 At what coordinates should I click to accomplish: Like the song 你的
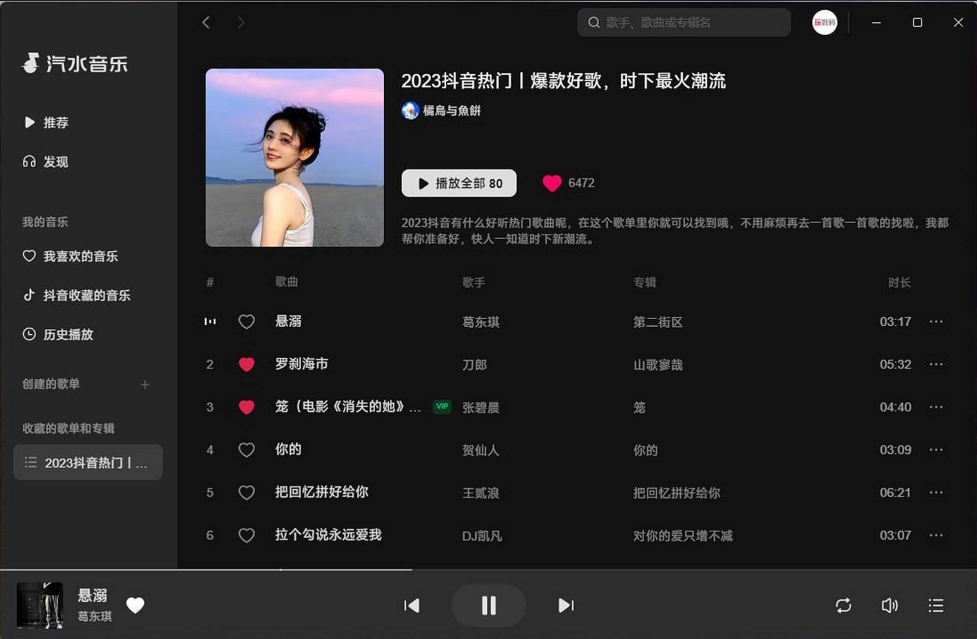(246, 450)
